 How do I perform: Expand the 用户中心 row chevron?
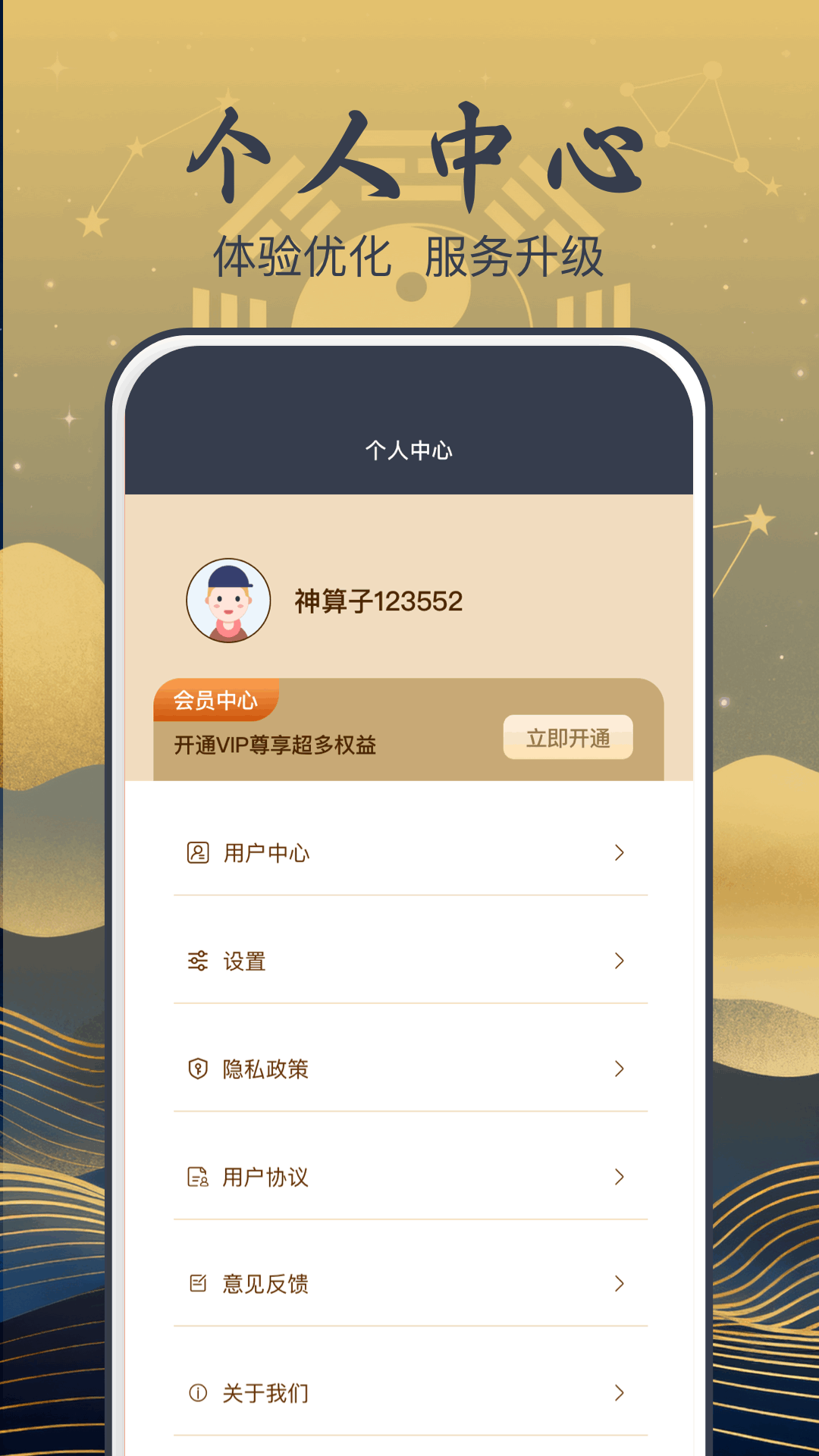coord(618,852)
